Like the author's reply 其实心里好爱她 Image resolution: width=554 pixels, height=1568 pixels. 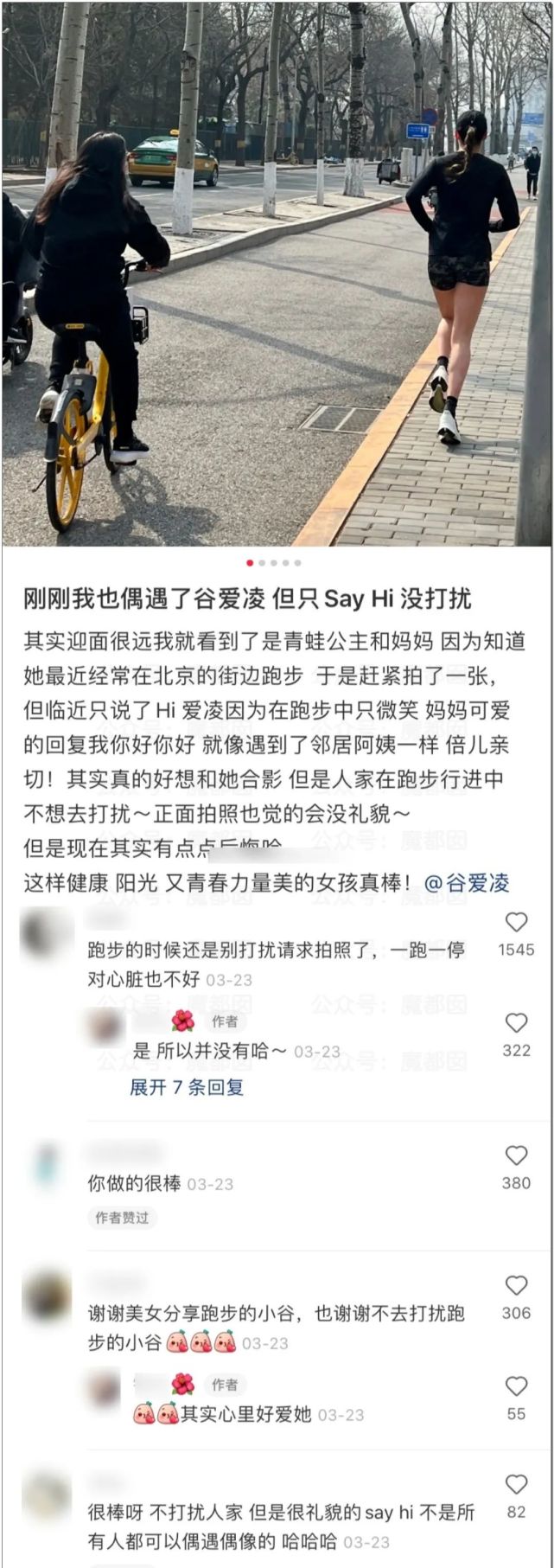pos(516,1386)
